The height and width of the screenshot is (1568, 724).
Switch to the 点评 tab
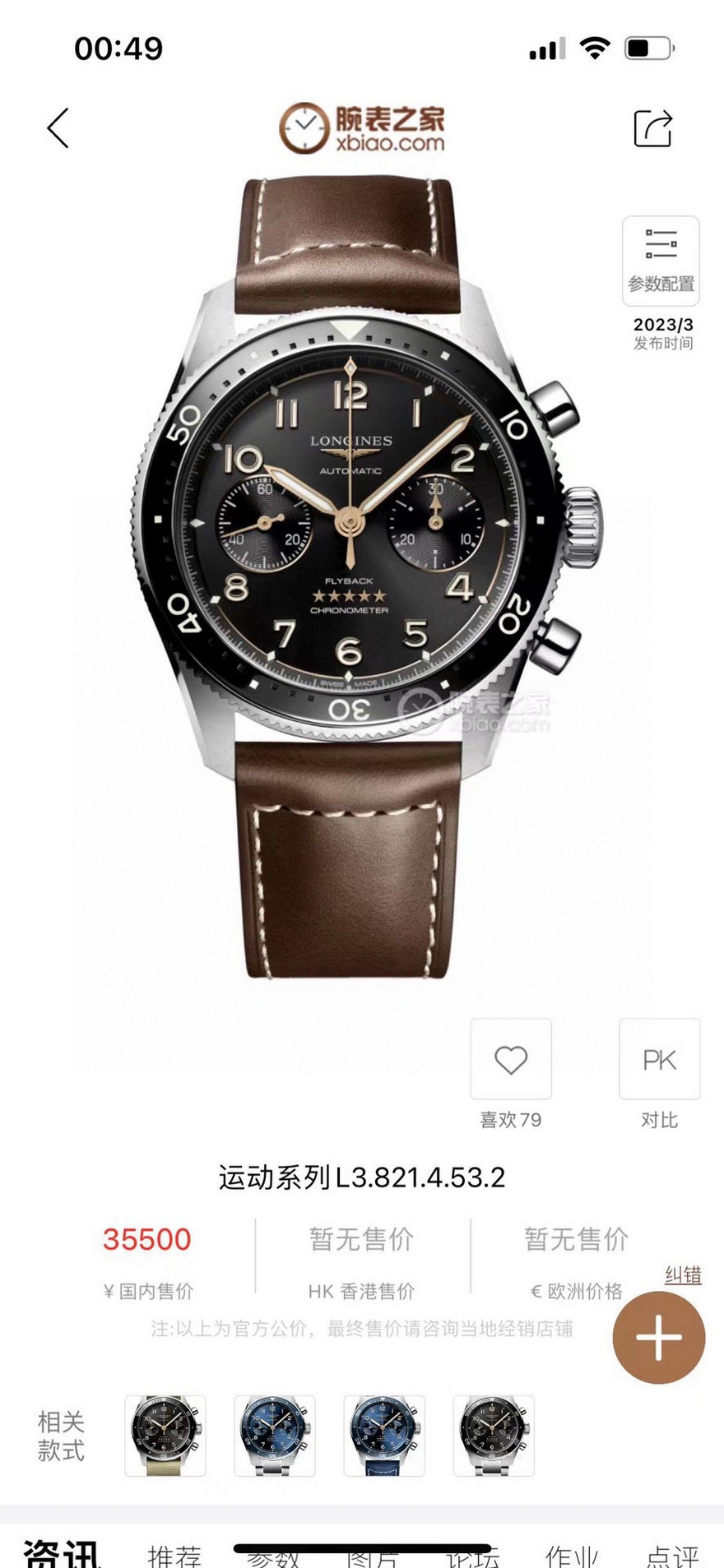(x=671, y=1556)
